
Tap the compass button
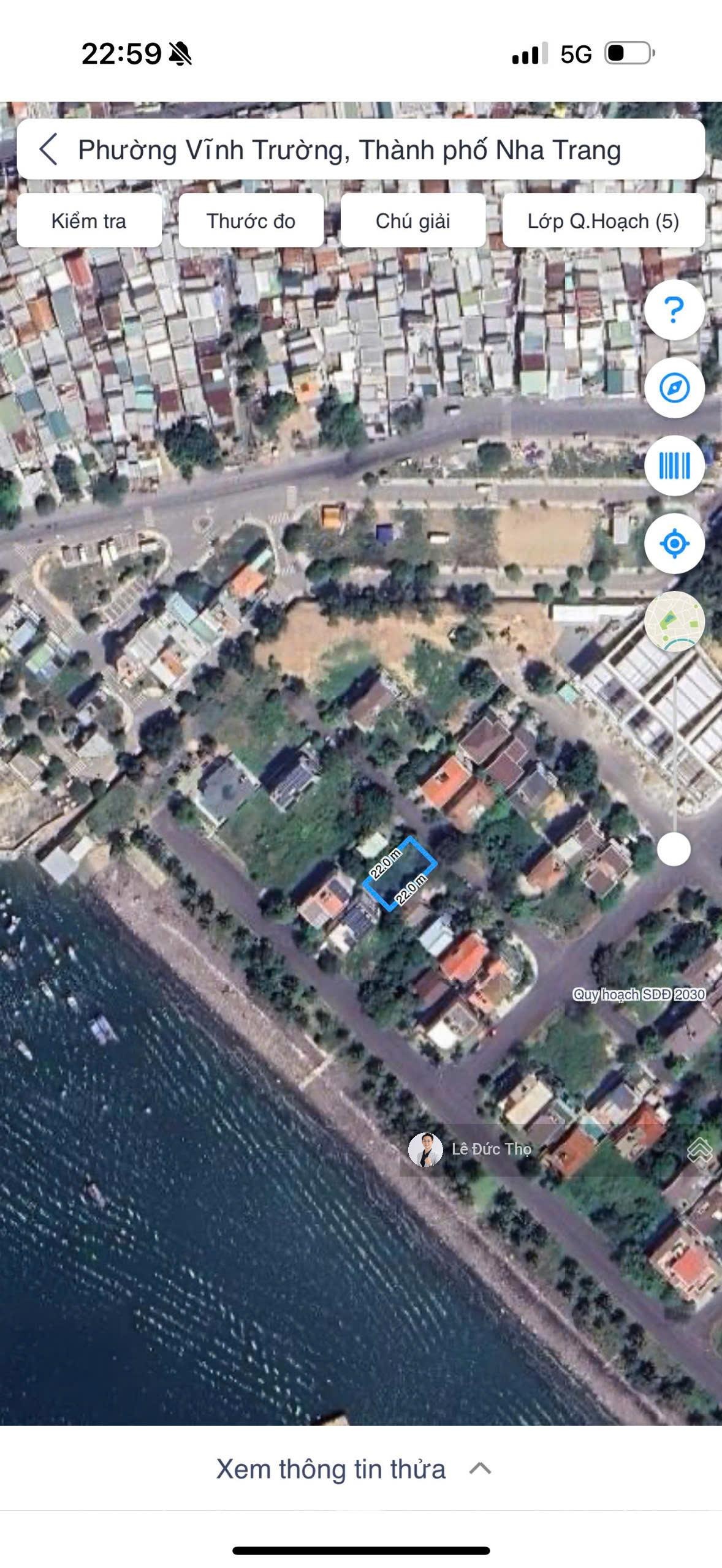coord(674,388)
